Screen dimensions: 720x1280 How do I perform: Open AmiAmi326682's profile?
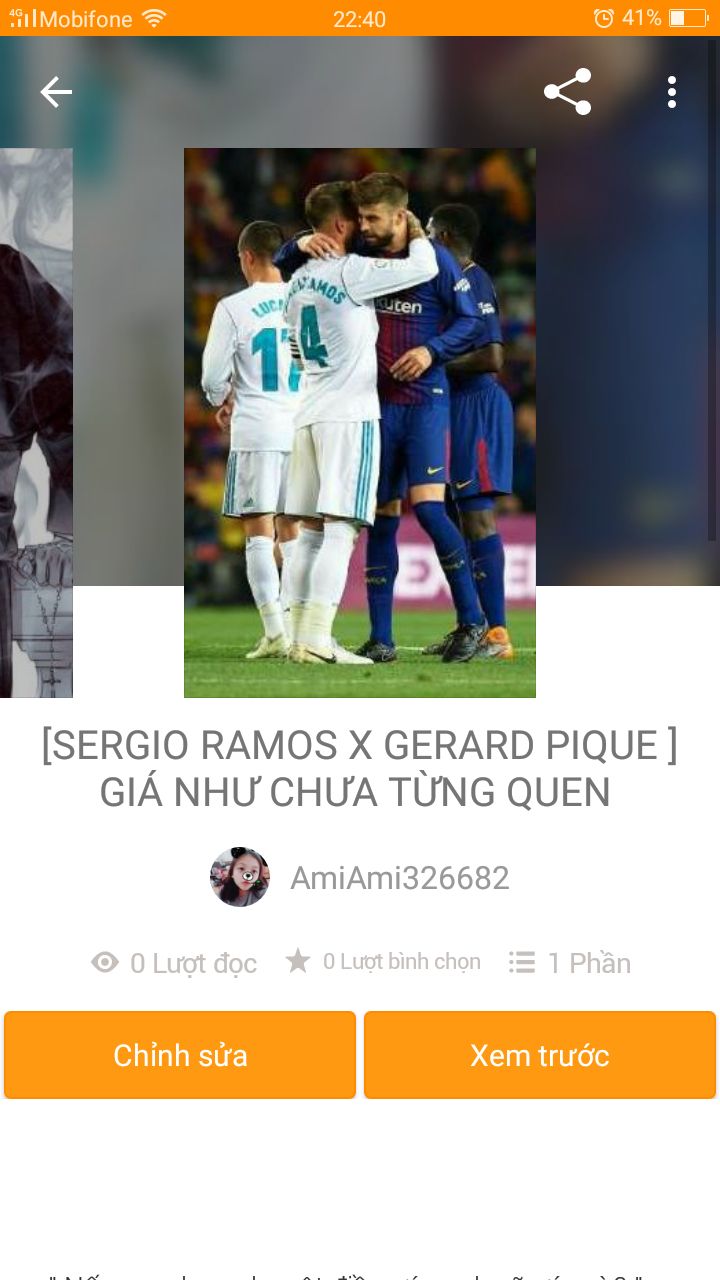tap(360, 877)
